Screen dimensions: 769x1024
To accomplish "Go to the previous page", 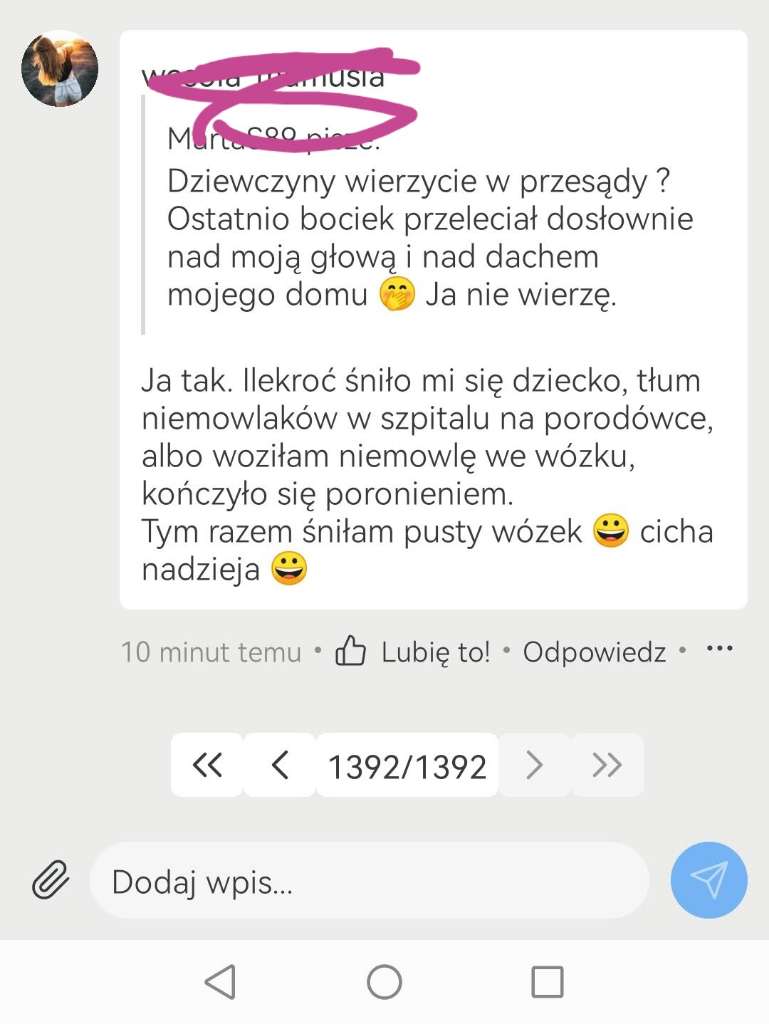I will pyautogui.click(x=281, y=766).
